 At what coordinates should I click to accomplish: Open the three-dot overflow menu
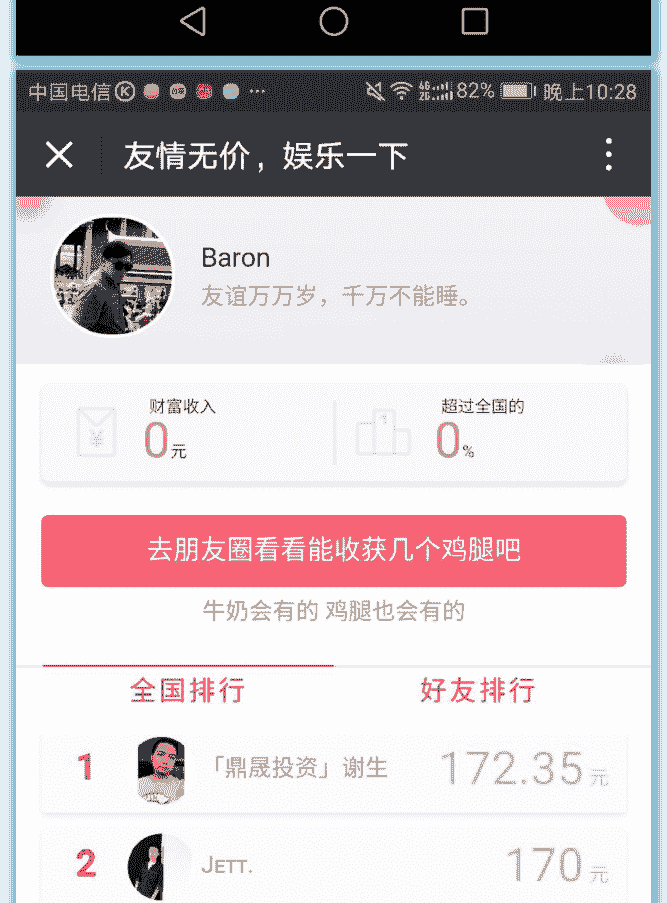[x=608, y=155]
